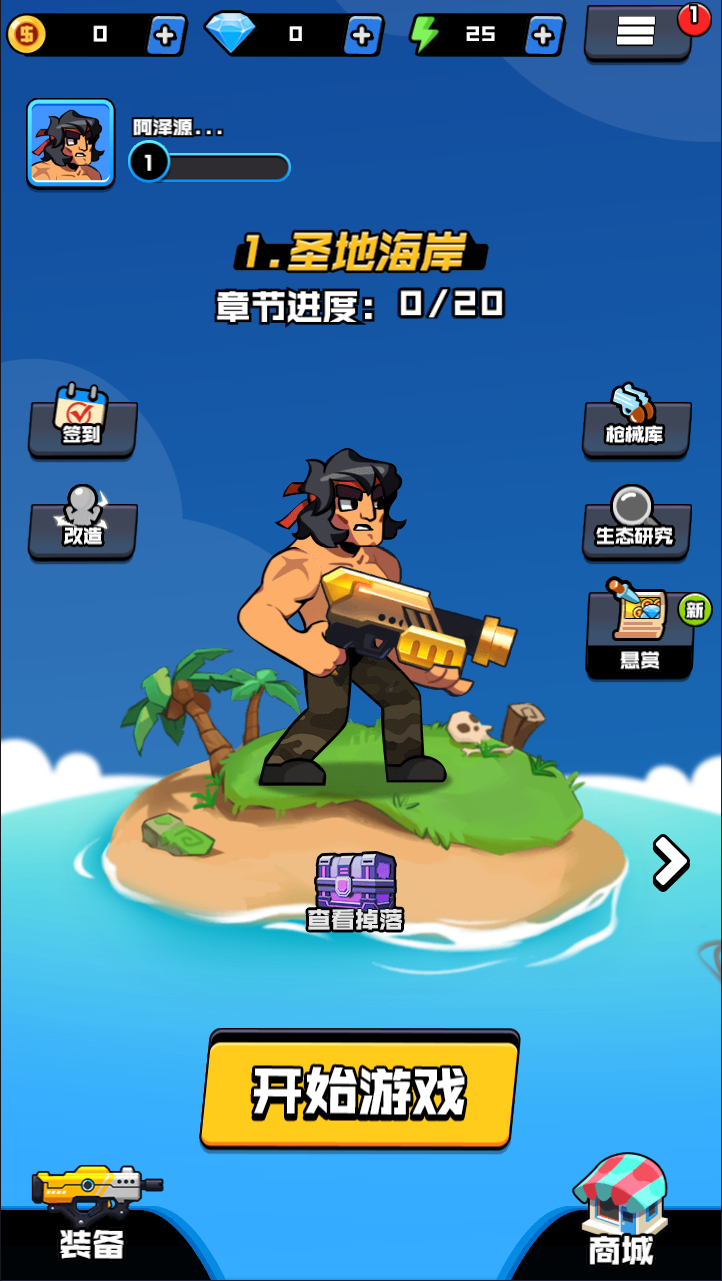Open the 悬赏 bounty board
Screen dimensions: 722x1281
pos(639,630)
